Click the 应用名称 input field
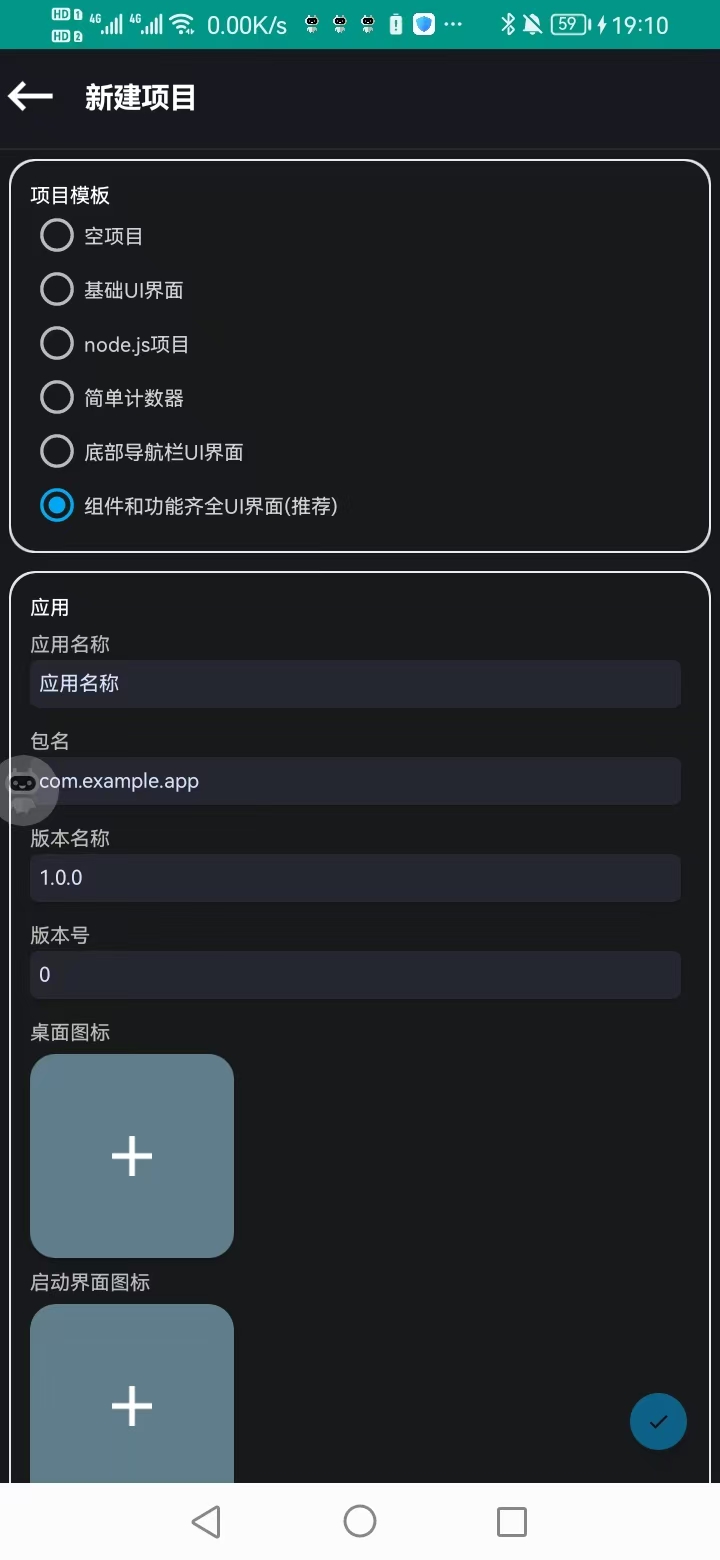 point(355,683)
